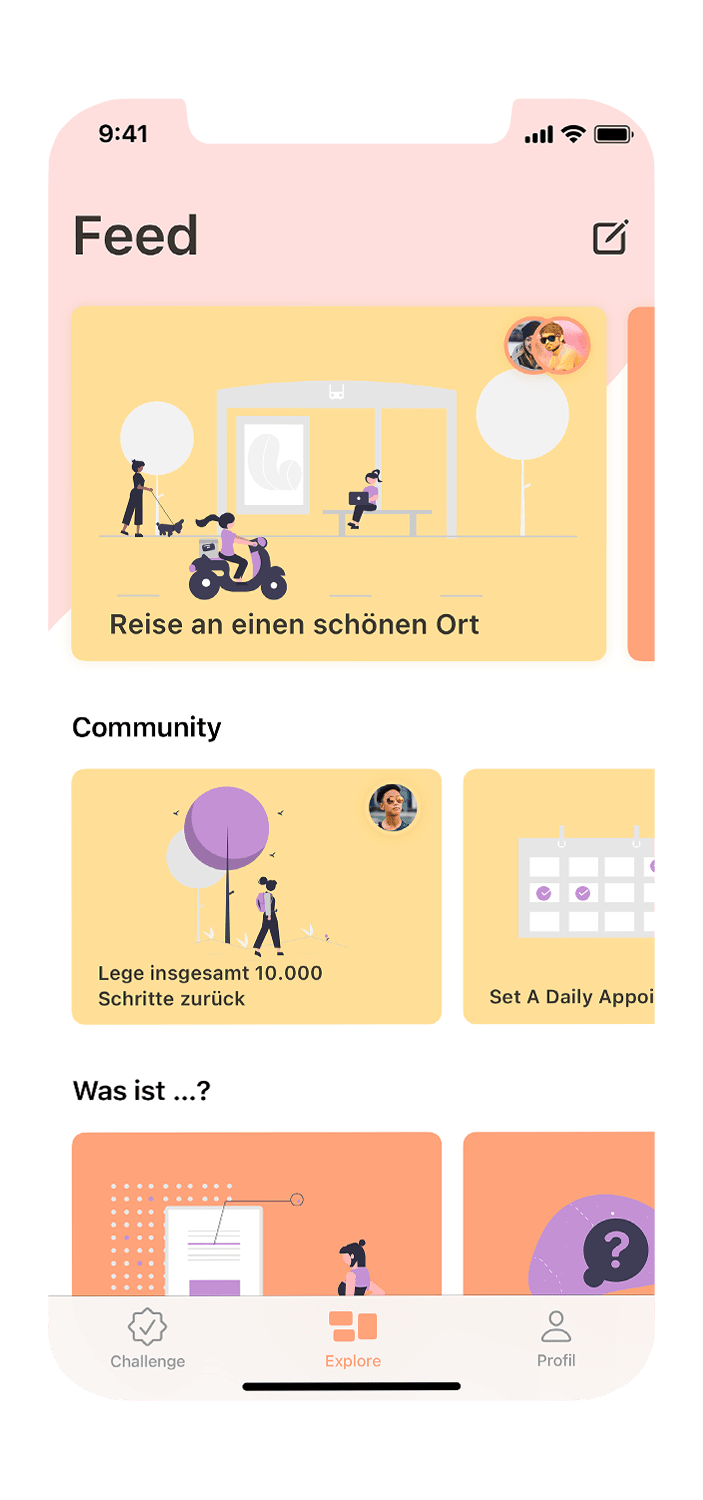This screenshot has width=703, height=1500.
Task: Select the Explore tab
Action: tap(352, 1340)
